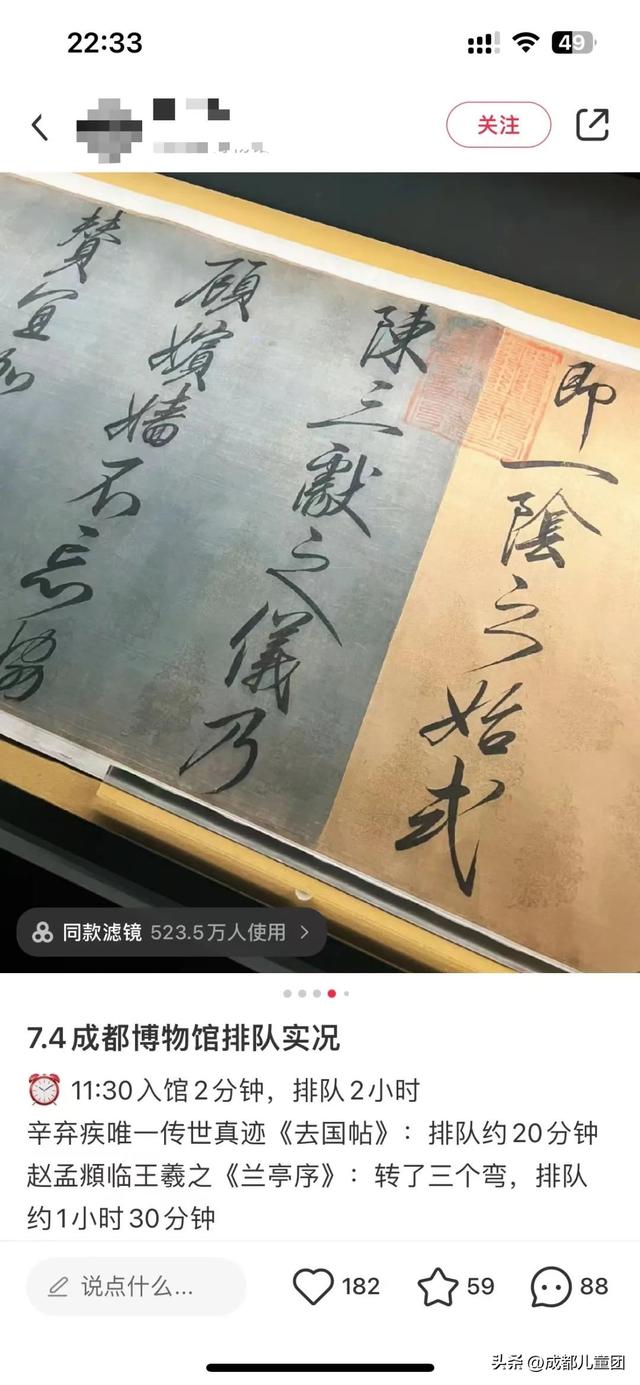The image size is (640, 1385).
Task: Share the post via the top-right icon
Action: point(592,125)
